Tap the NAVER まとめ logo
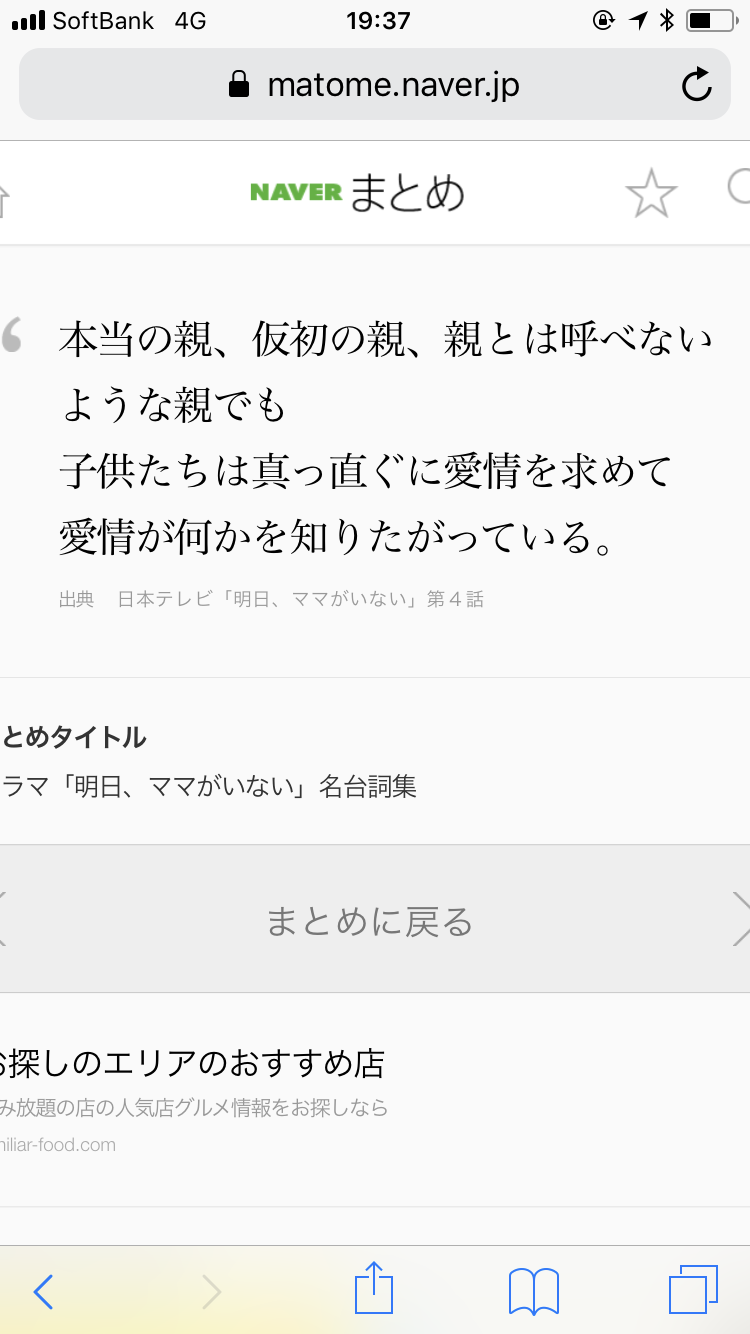 click(357, 192)
